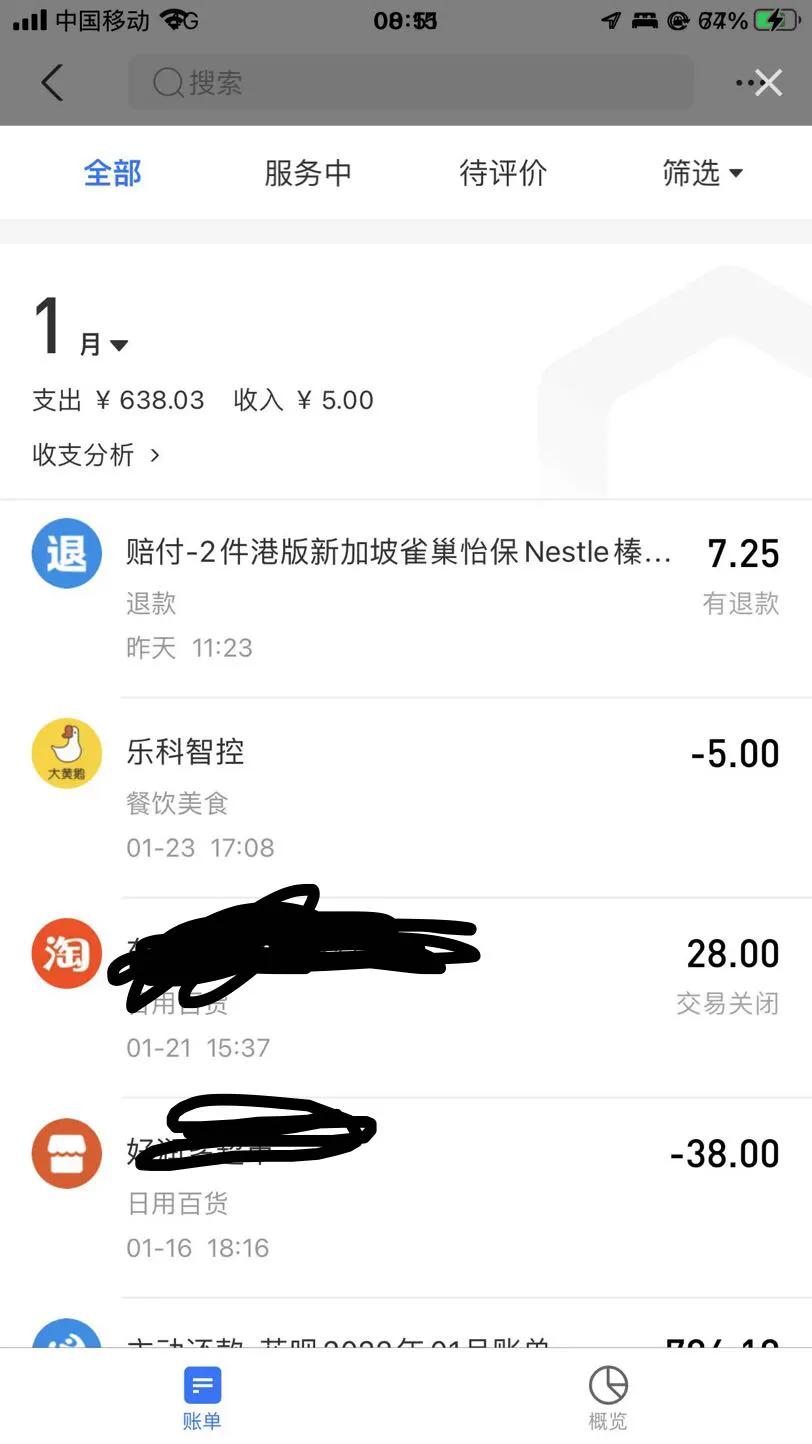Screen dimensions: 812x1444
Task: Tap the X close button at top right
Action: (x=768, y=83)
